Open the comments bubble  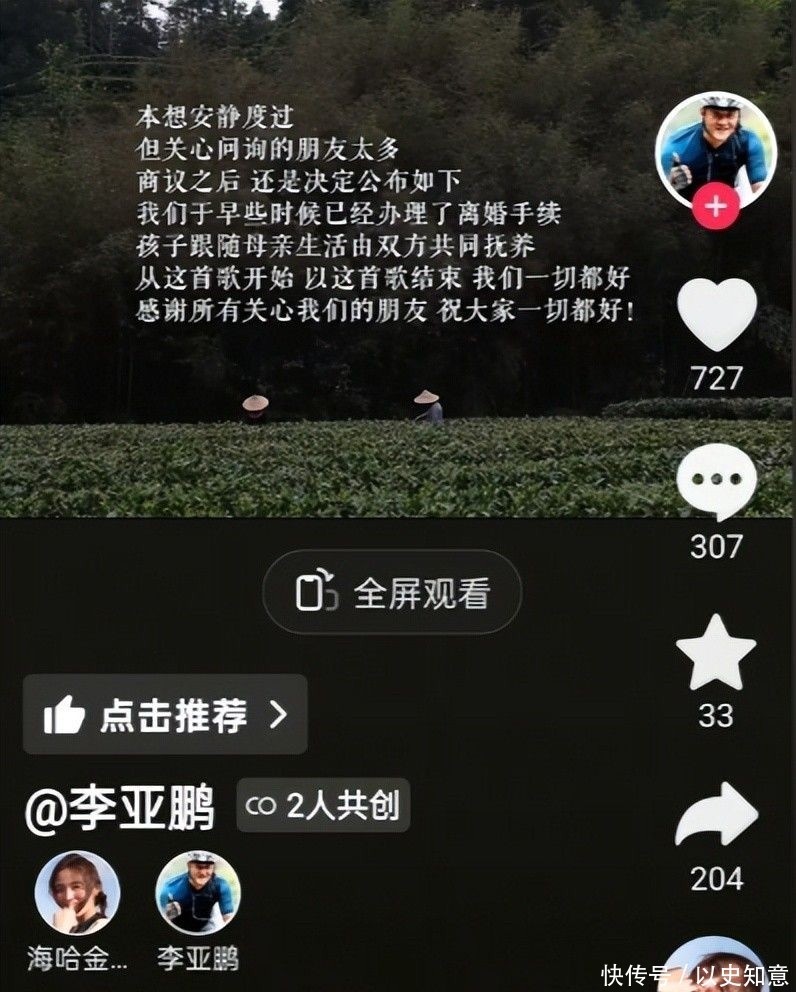(716, 483)
